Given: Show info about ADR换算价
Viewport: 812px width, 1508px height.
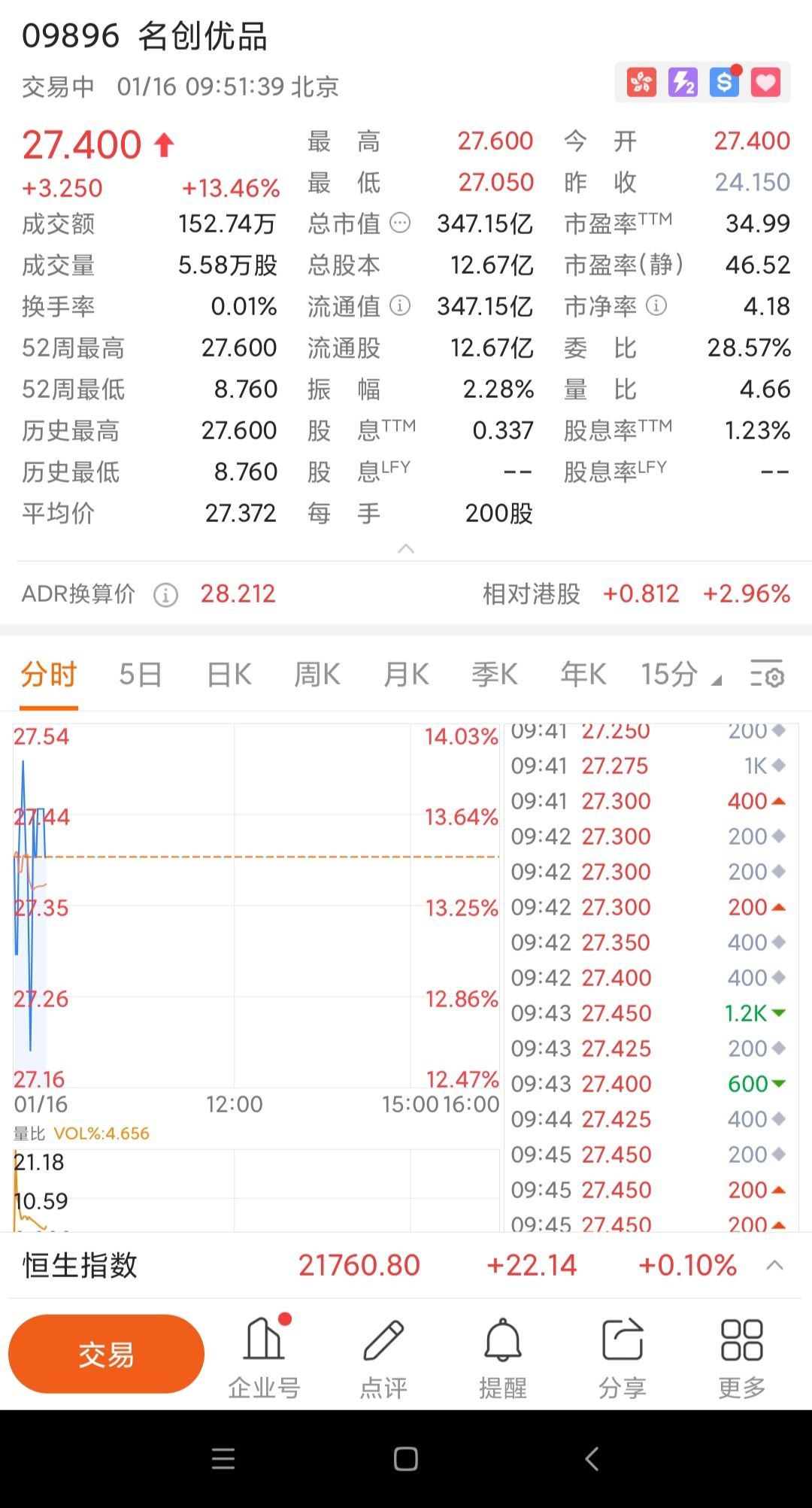Looking at the screenshot, I should pos(165,595).
